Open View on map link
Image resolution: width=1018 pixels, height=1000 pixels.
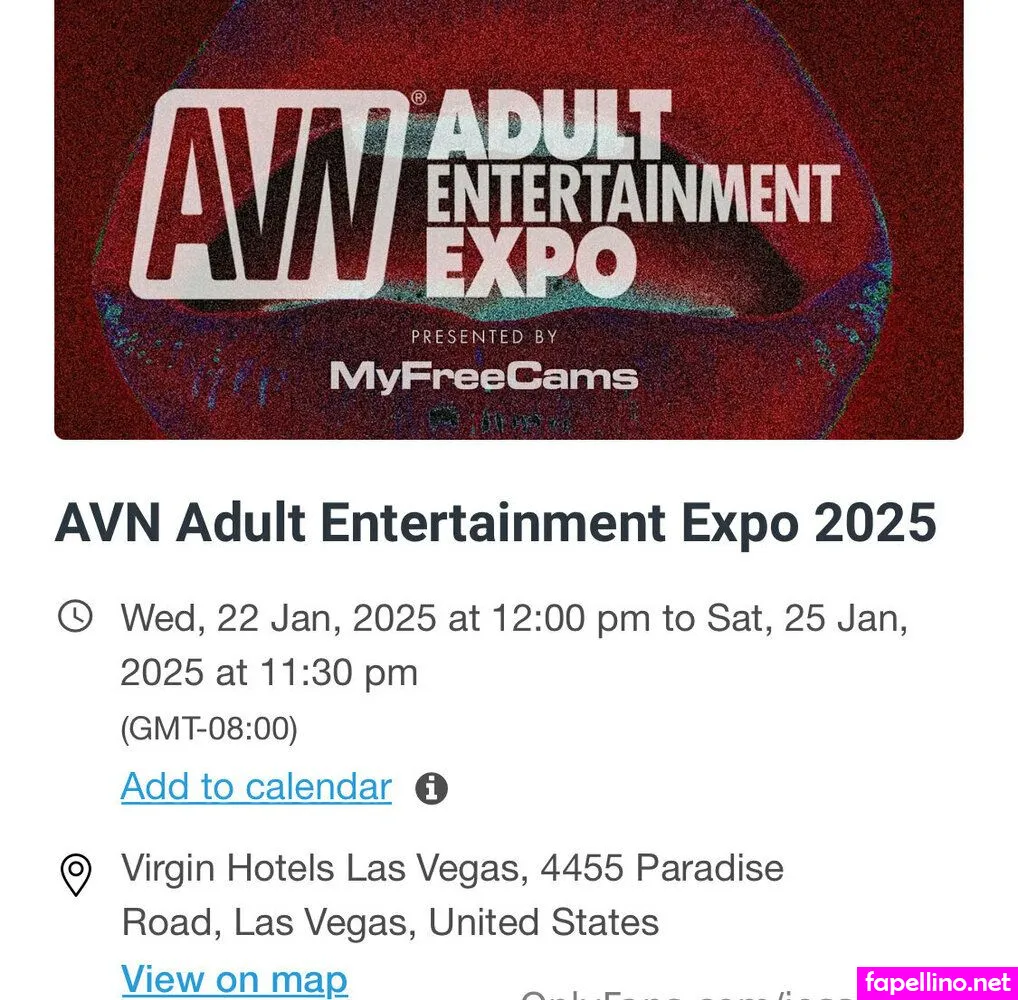tap(234, 979)
